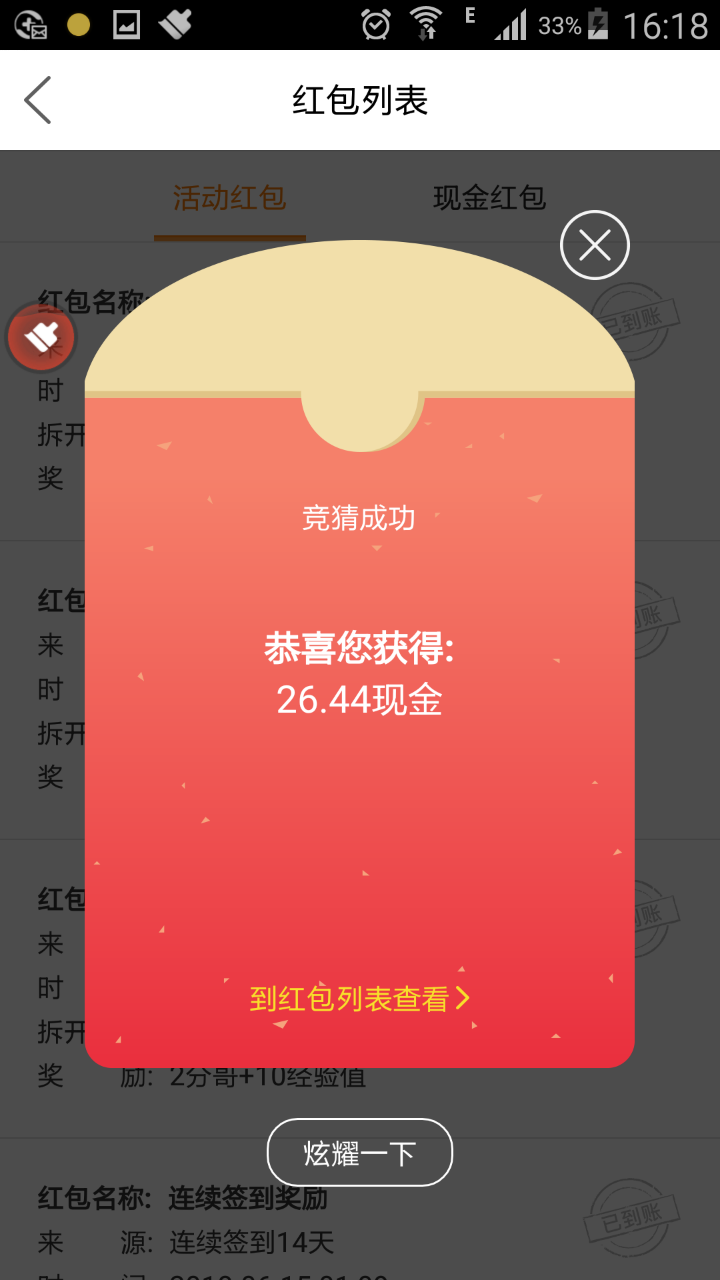Tap the 炫耀一下 share button
720x1280 pixels.
(360, 1153)
